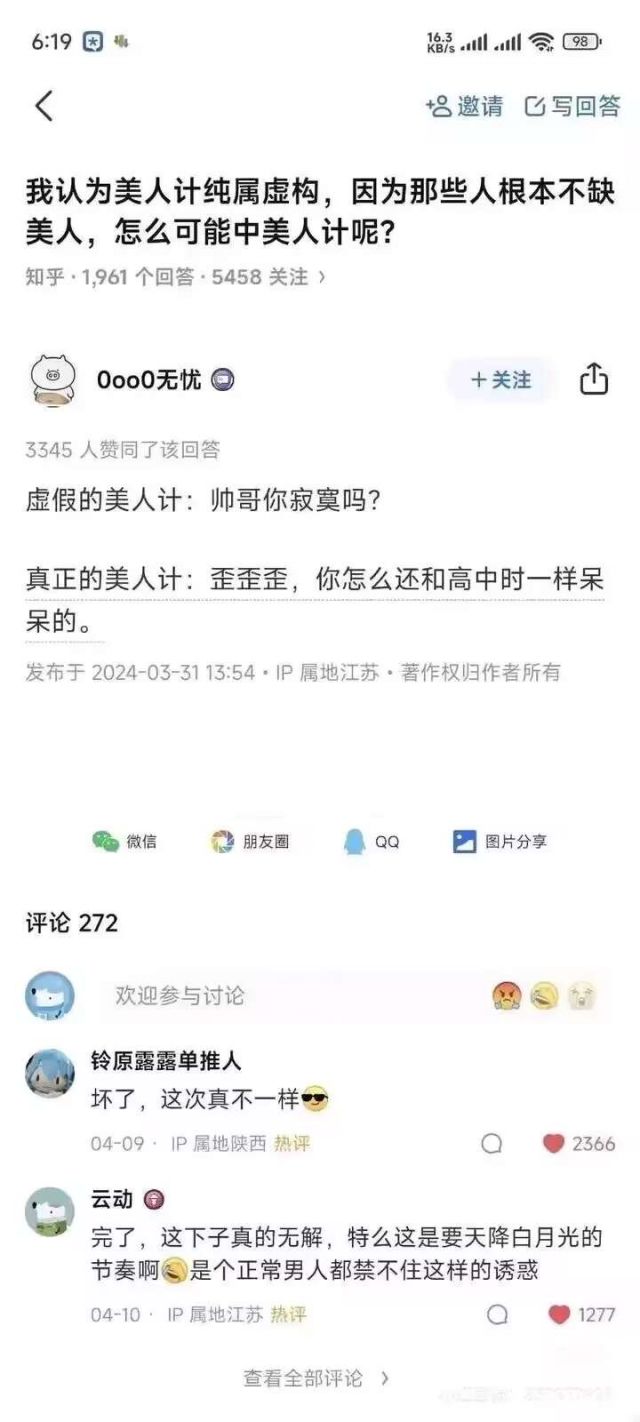640x1422 pixels.
Task: Share this answer to 微信
Action: tap(124, 842)
